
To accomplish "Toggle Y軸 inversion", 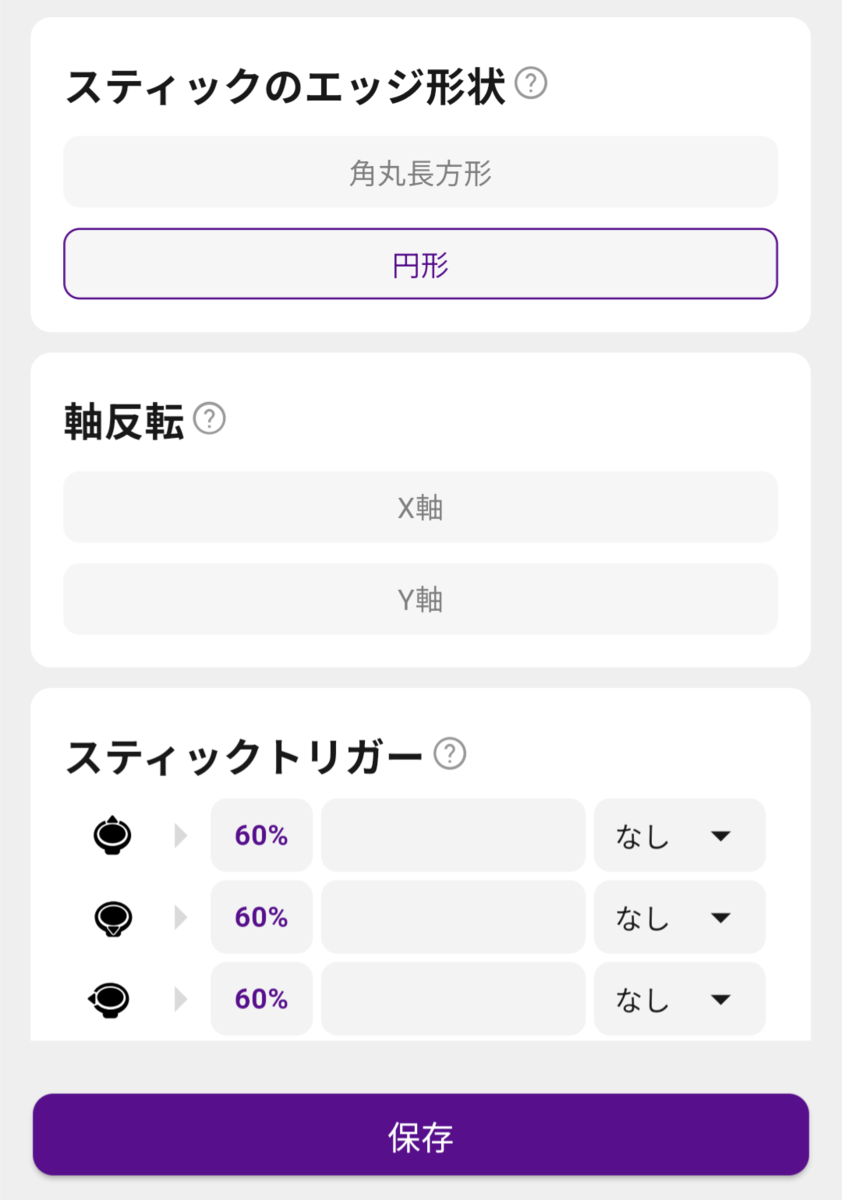I will tap(420, 599).
